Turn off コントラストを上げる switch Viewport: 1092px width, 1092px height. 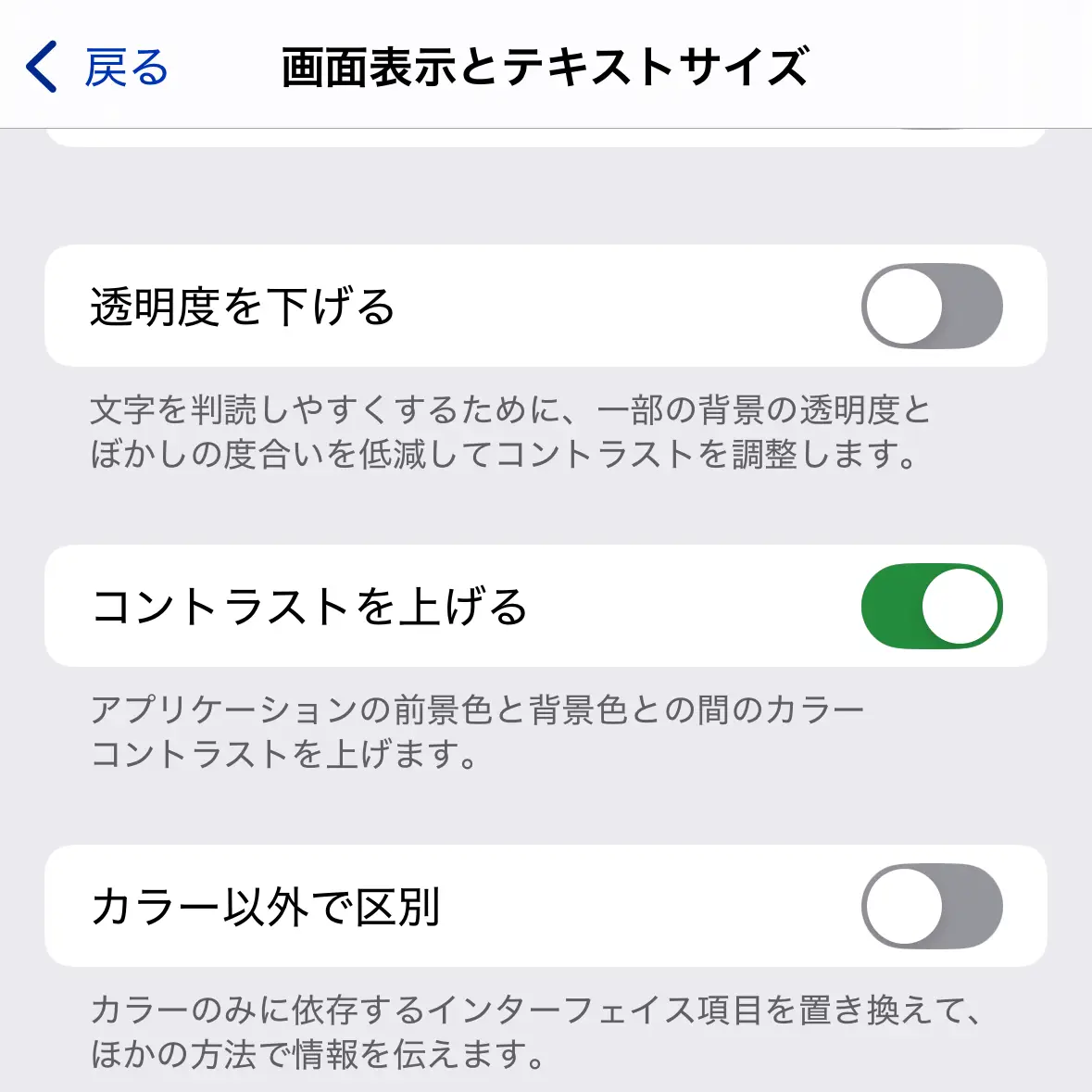point(932,607)
